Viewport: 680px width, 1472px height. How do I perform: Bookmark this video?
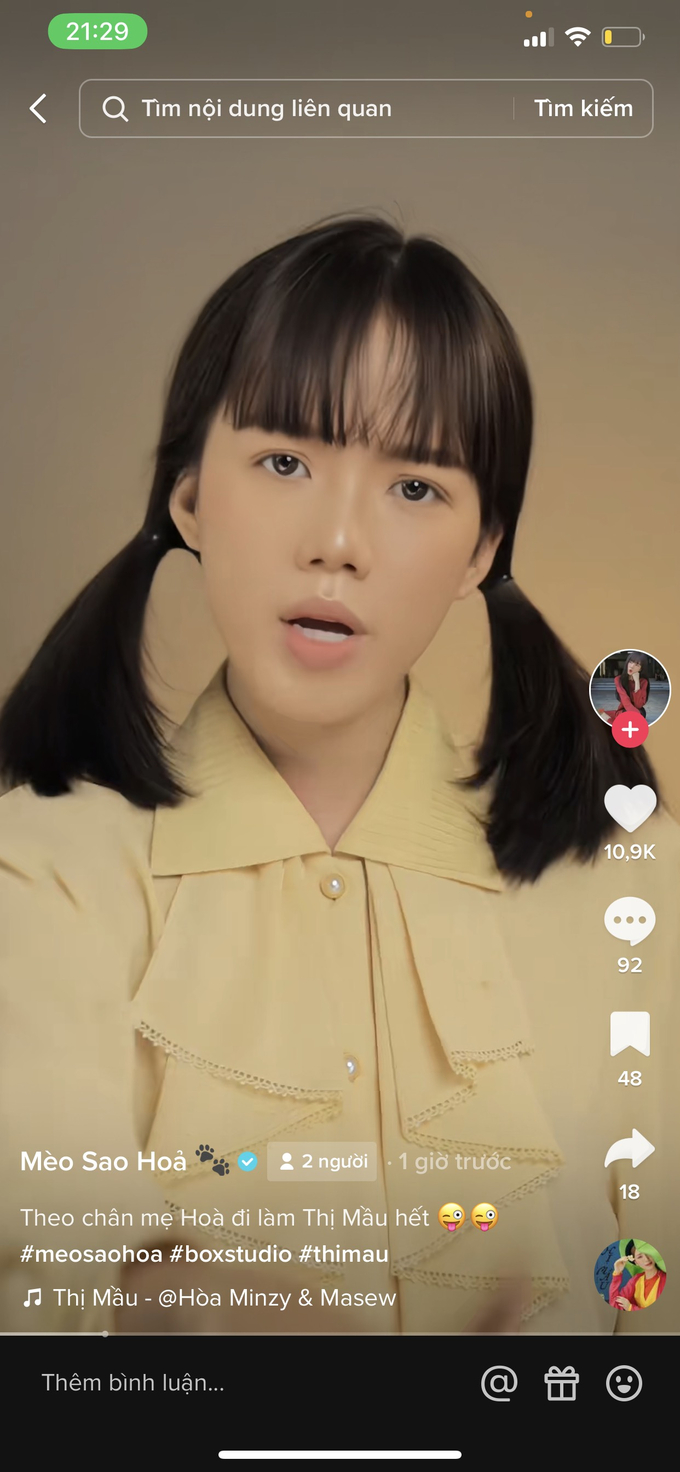(x=630, y=1034)
